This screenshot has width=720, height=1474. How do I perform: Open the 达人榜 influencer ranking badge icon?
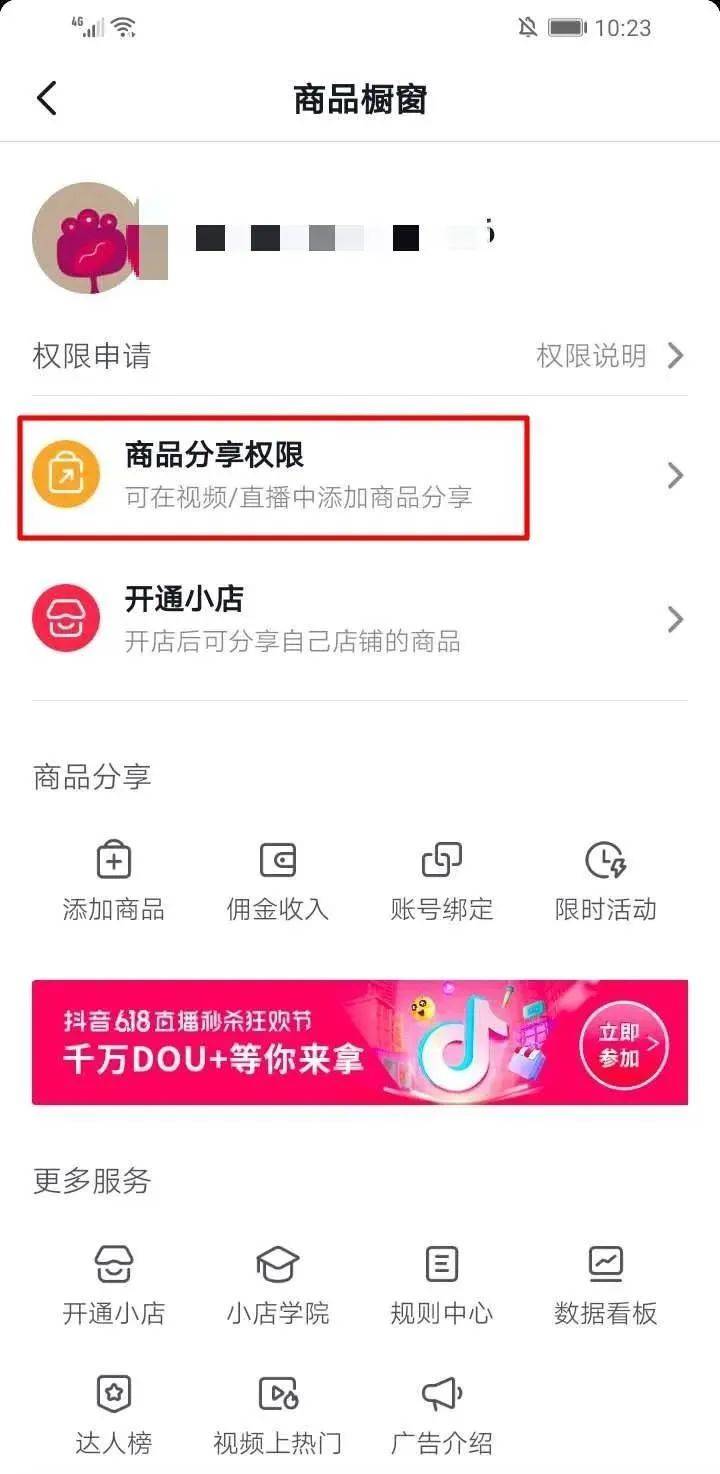point(113,1394)
